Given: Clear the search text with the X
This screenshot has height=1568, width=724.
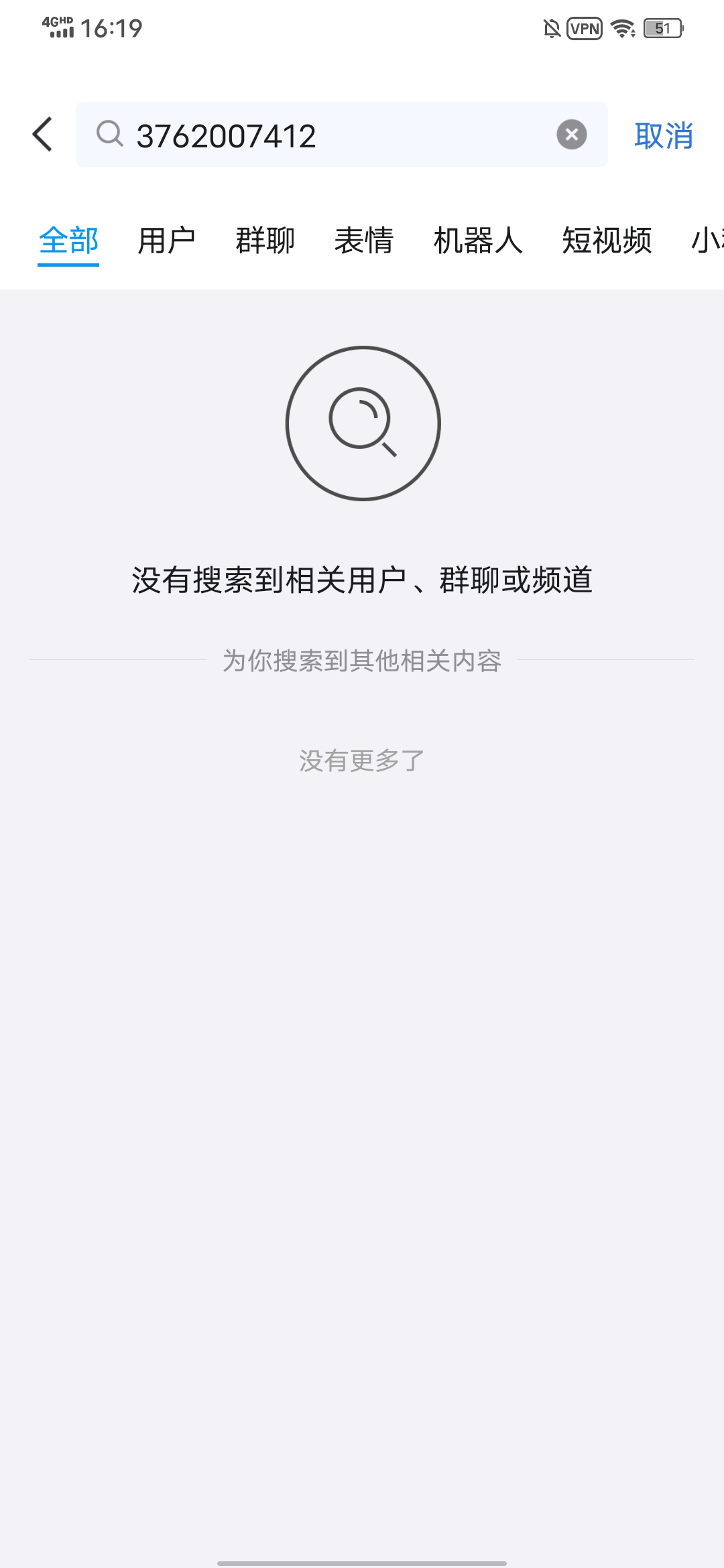Looking at the screenshot, I should (x=571, y=135).
